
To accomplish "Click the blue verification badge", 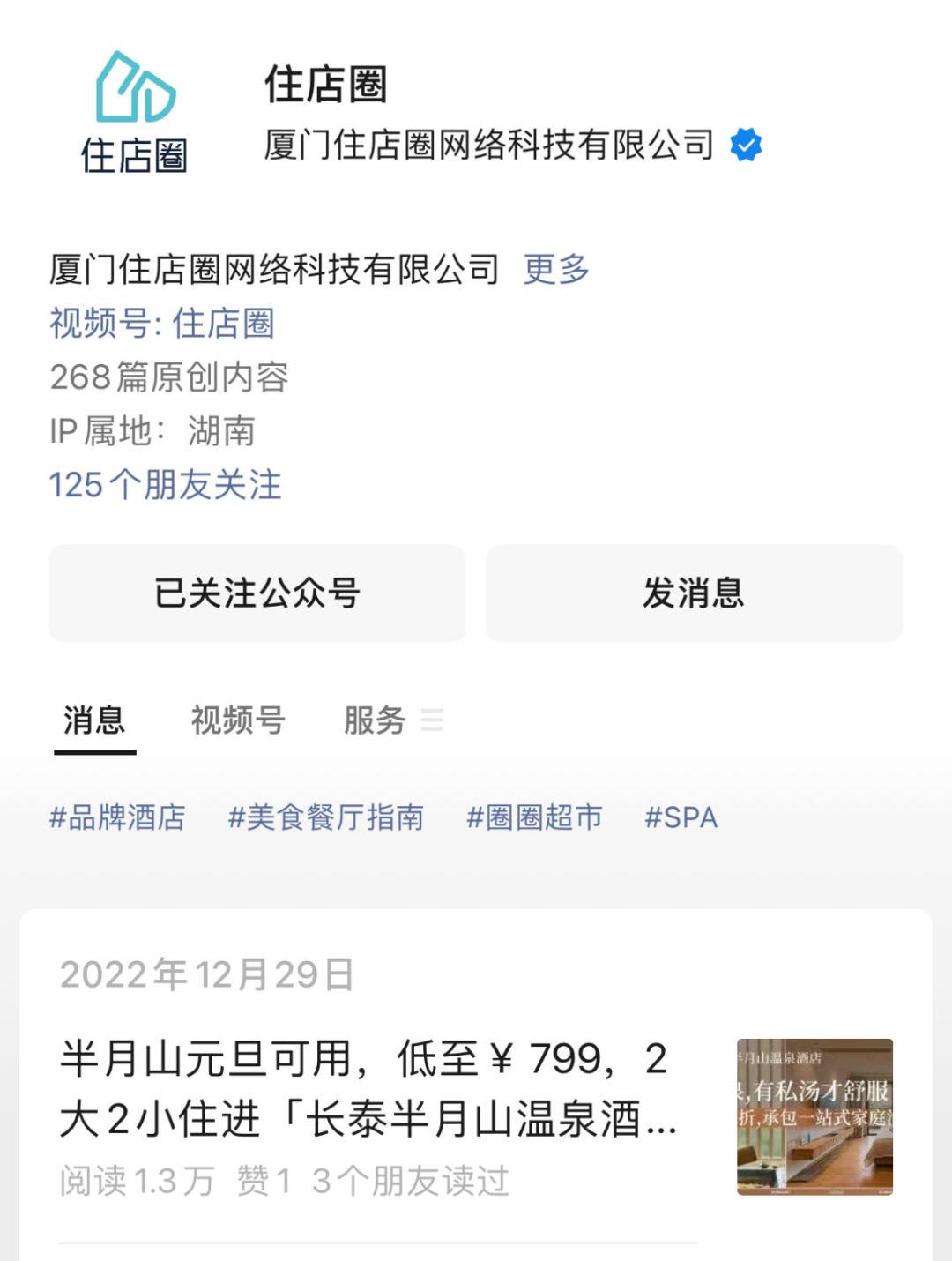I will click(x=745, y=144).
